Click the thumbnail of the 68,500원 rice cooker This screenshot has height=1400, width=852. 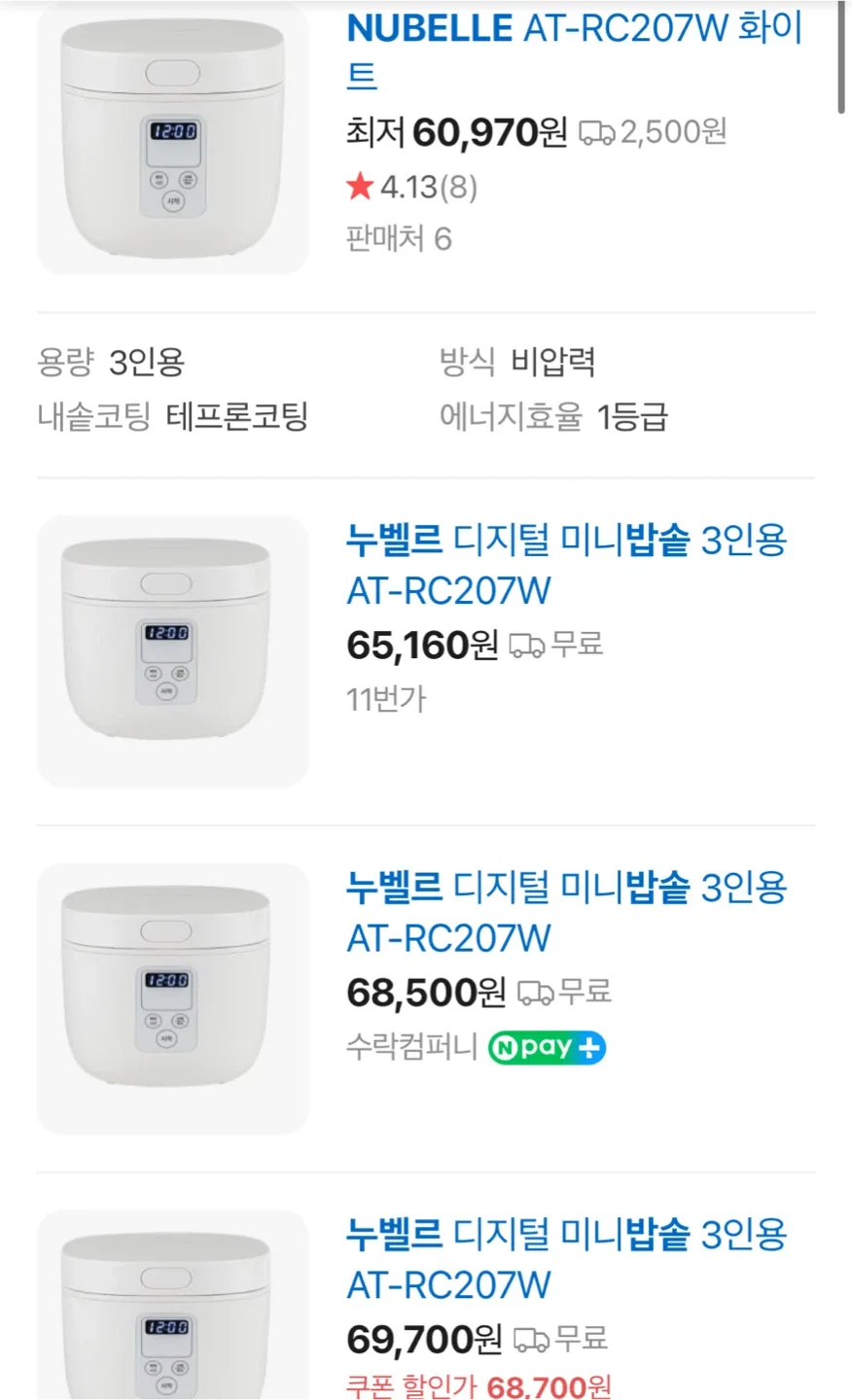170,997
